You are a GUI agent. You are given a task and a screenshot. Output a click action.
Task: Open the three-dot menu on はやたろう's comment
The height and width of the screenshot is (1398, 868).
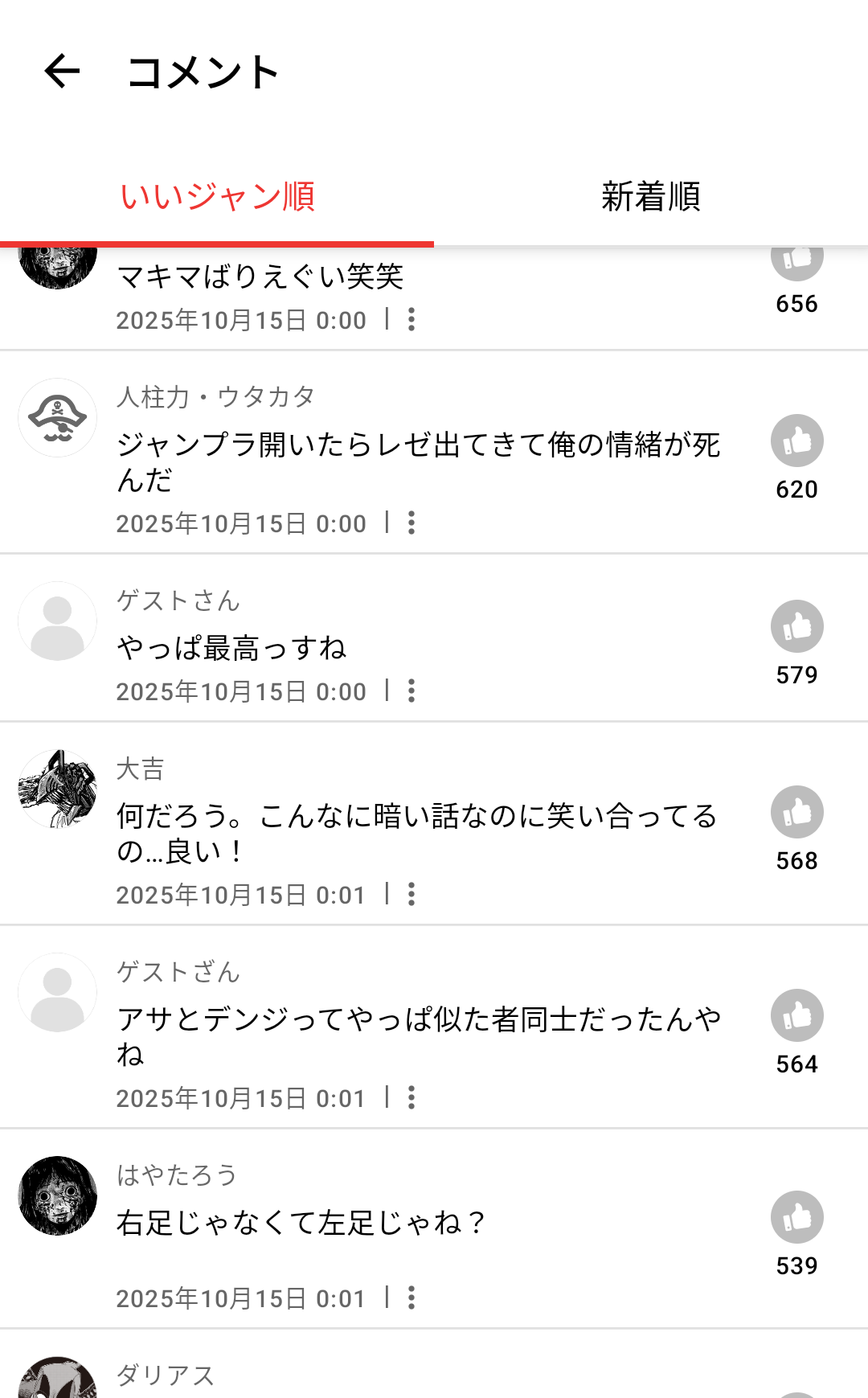[x=411, y=1298]
